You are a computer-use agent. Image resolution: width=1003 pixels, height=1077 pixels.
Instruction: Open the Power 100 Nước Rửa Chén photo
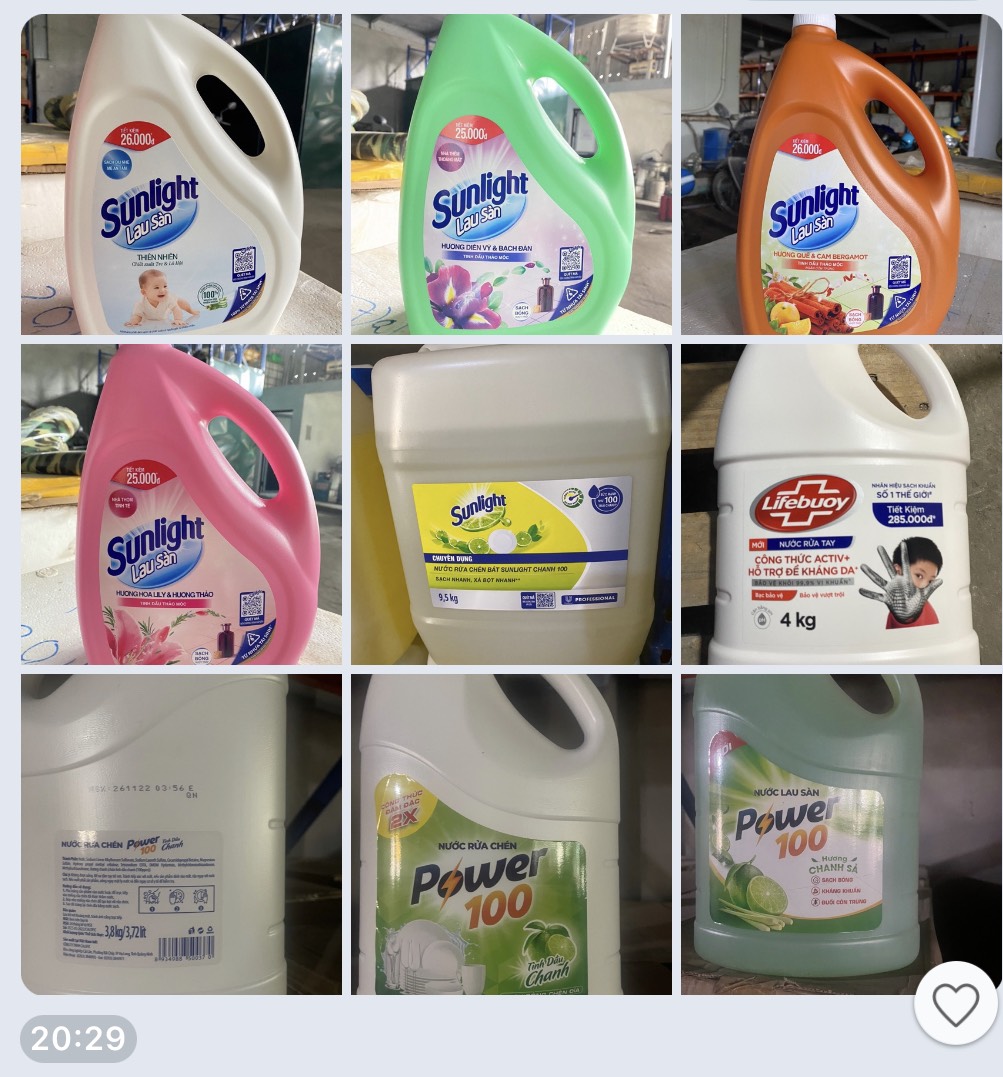coord(511,834)
